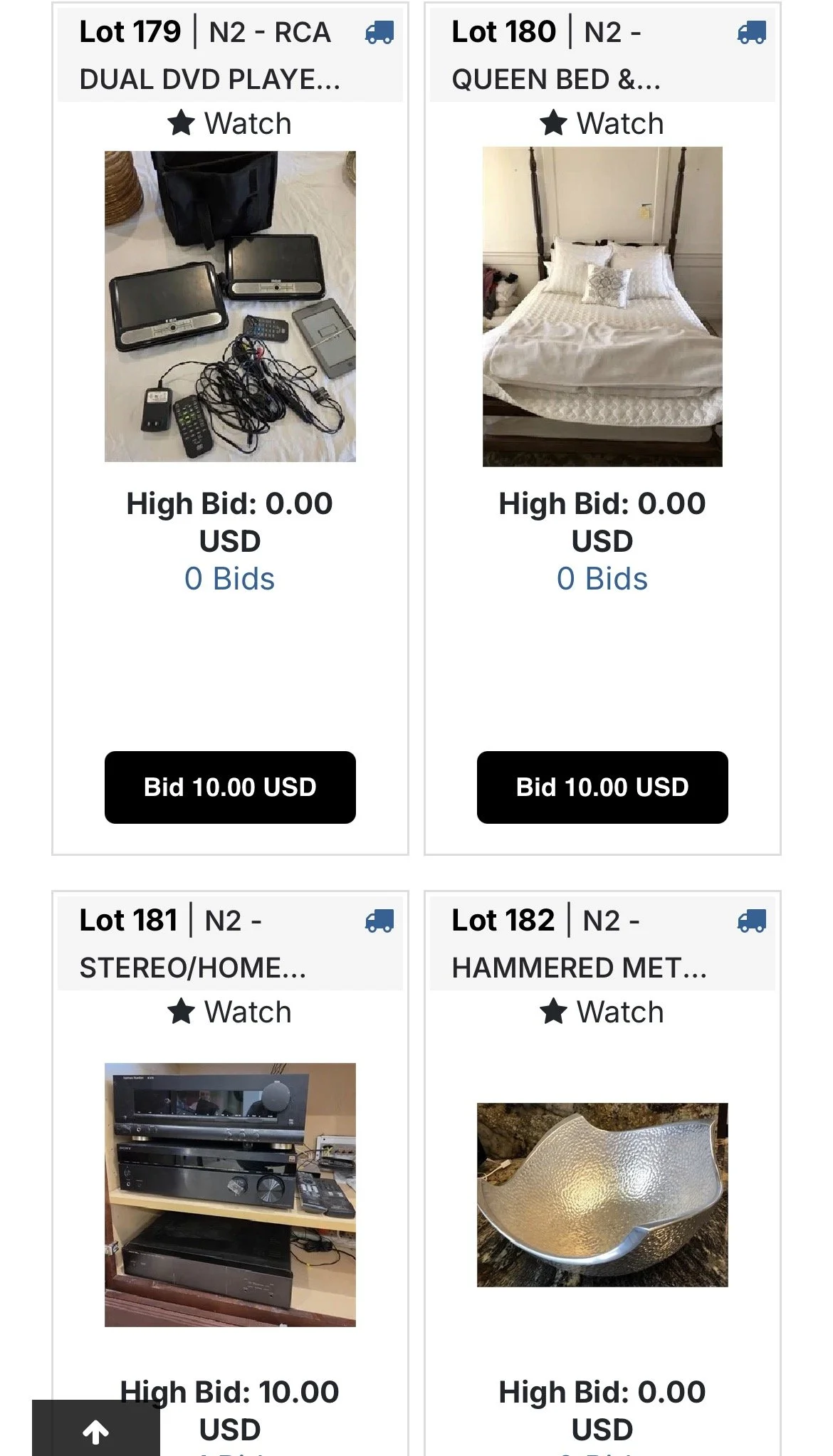Jump back to top with the arrow button

coord(96,1428)
